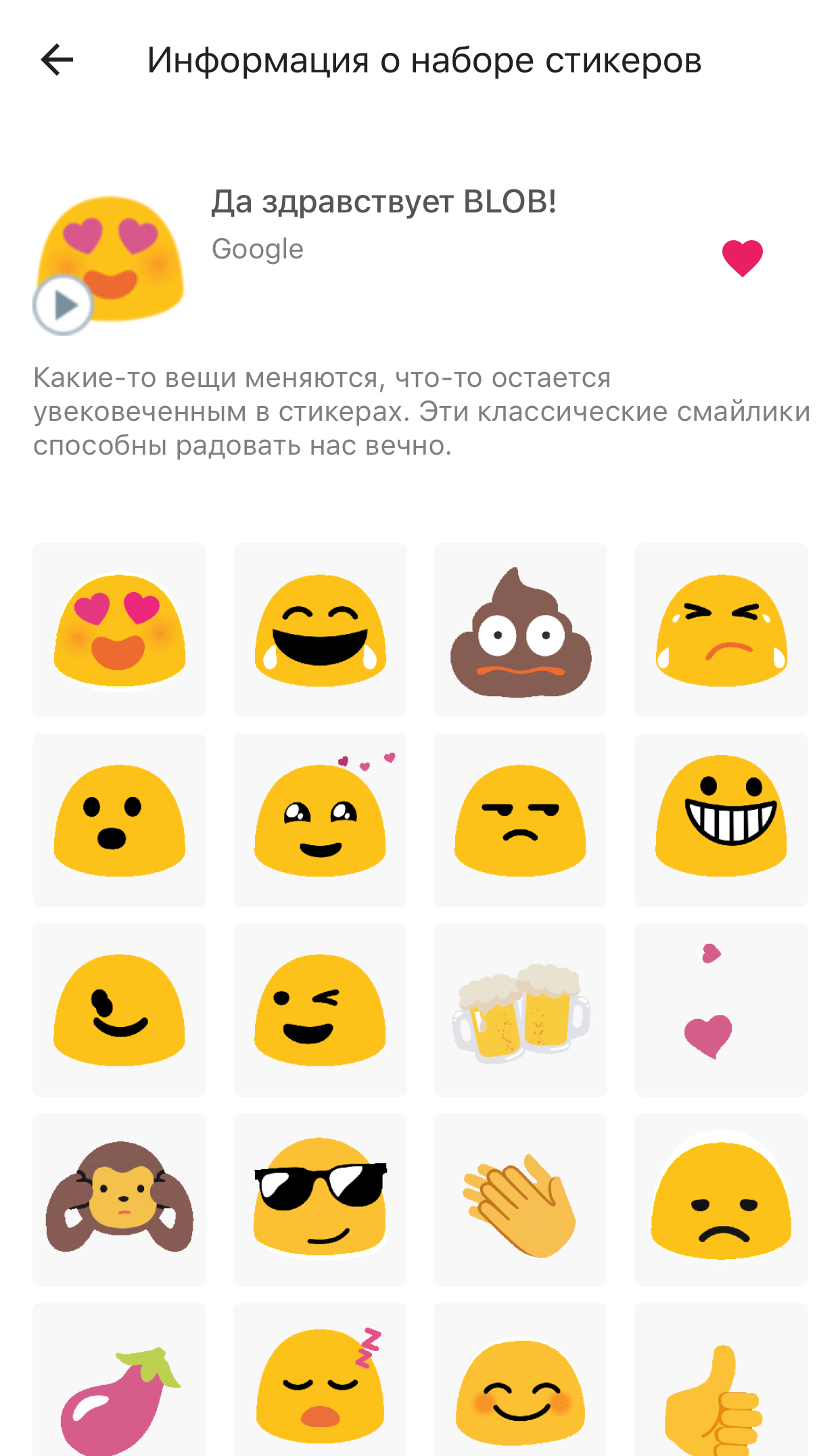Select the floating pink hearts sticker
The image size is (840, 1456).
click(x=721, y=1009)
